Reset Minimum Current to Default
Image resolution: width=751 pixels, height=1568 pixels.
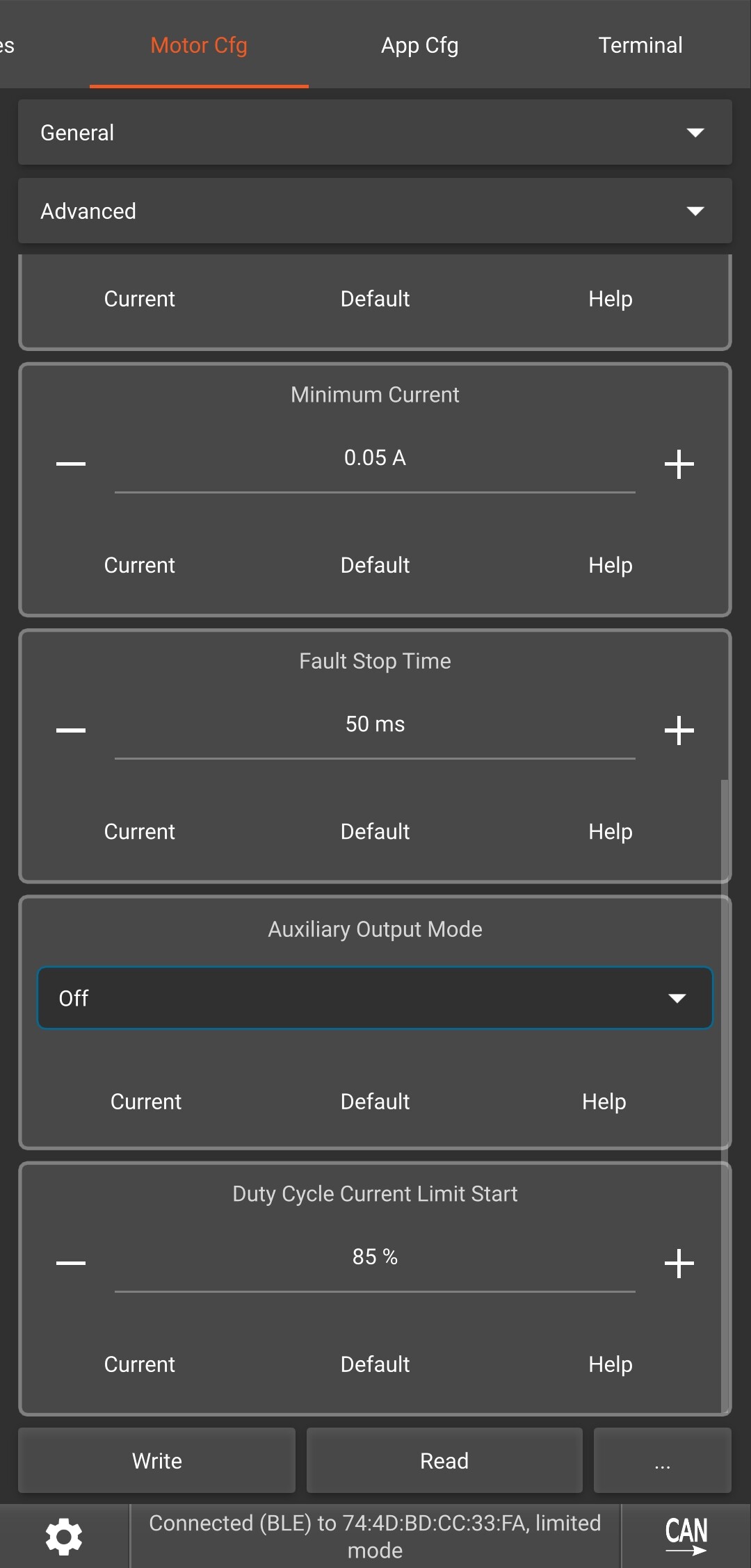pyautogui.click(x=375, y=565)
